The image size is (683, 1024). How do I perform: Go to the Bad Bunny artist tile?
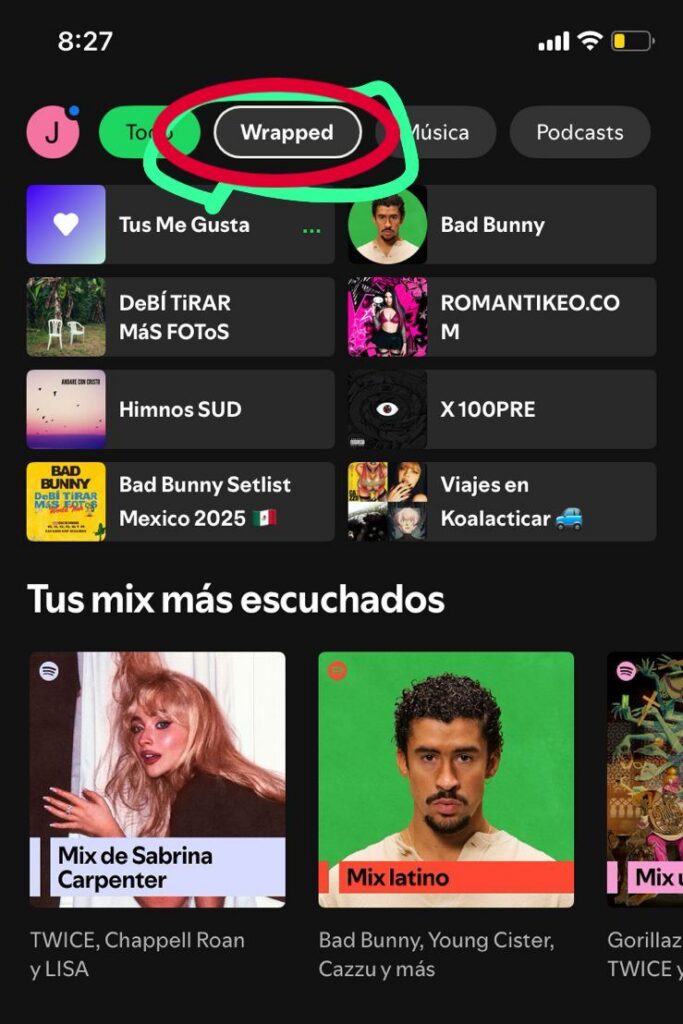click(502, 225)
